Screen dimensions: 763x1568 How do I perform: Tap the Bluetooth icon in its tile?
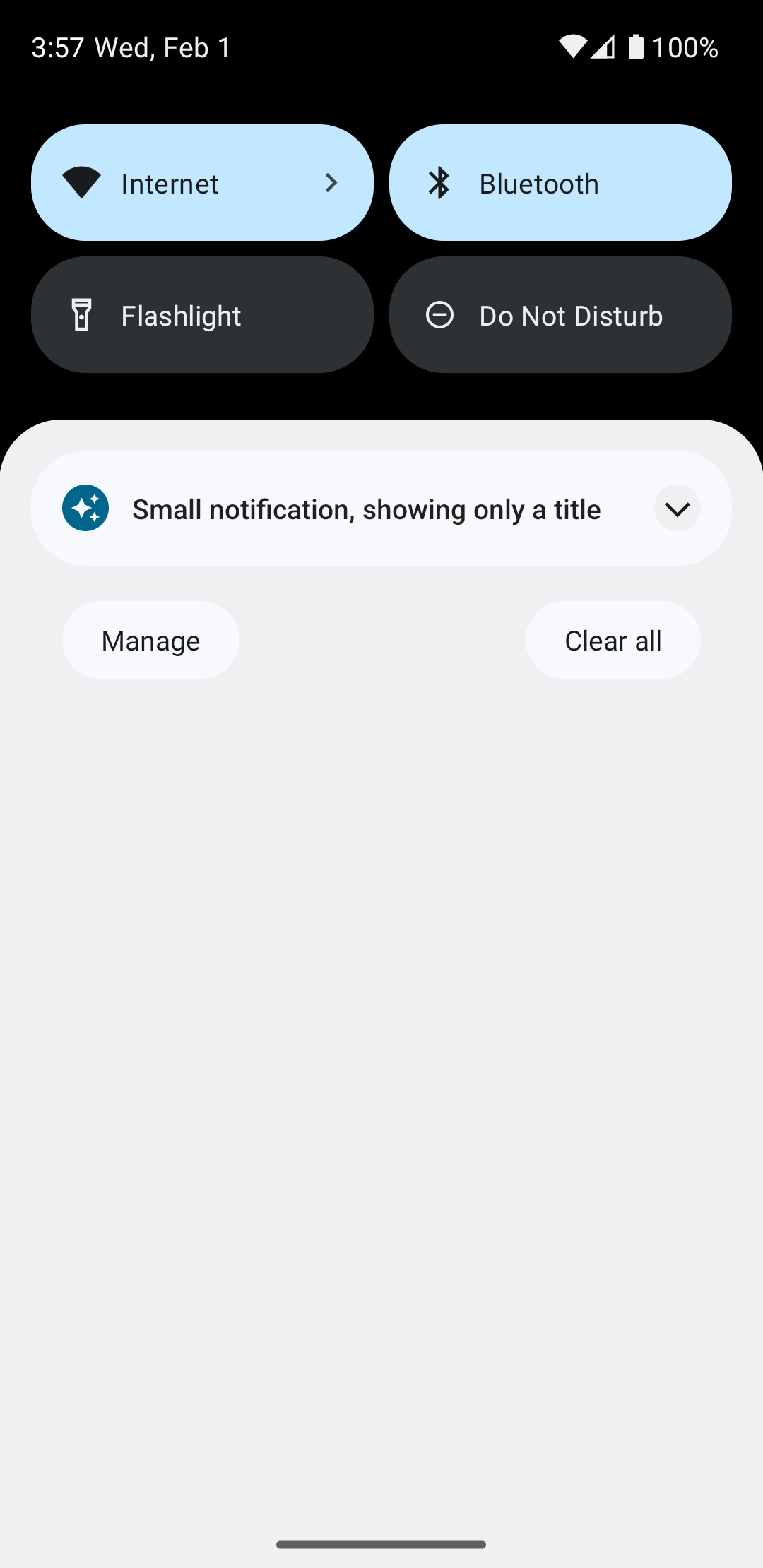pos(439,182)
